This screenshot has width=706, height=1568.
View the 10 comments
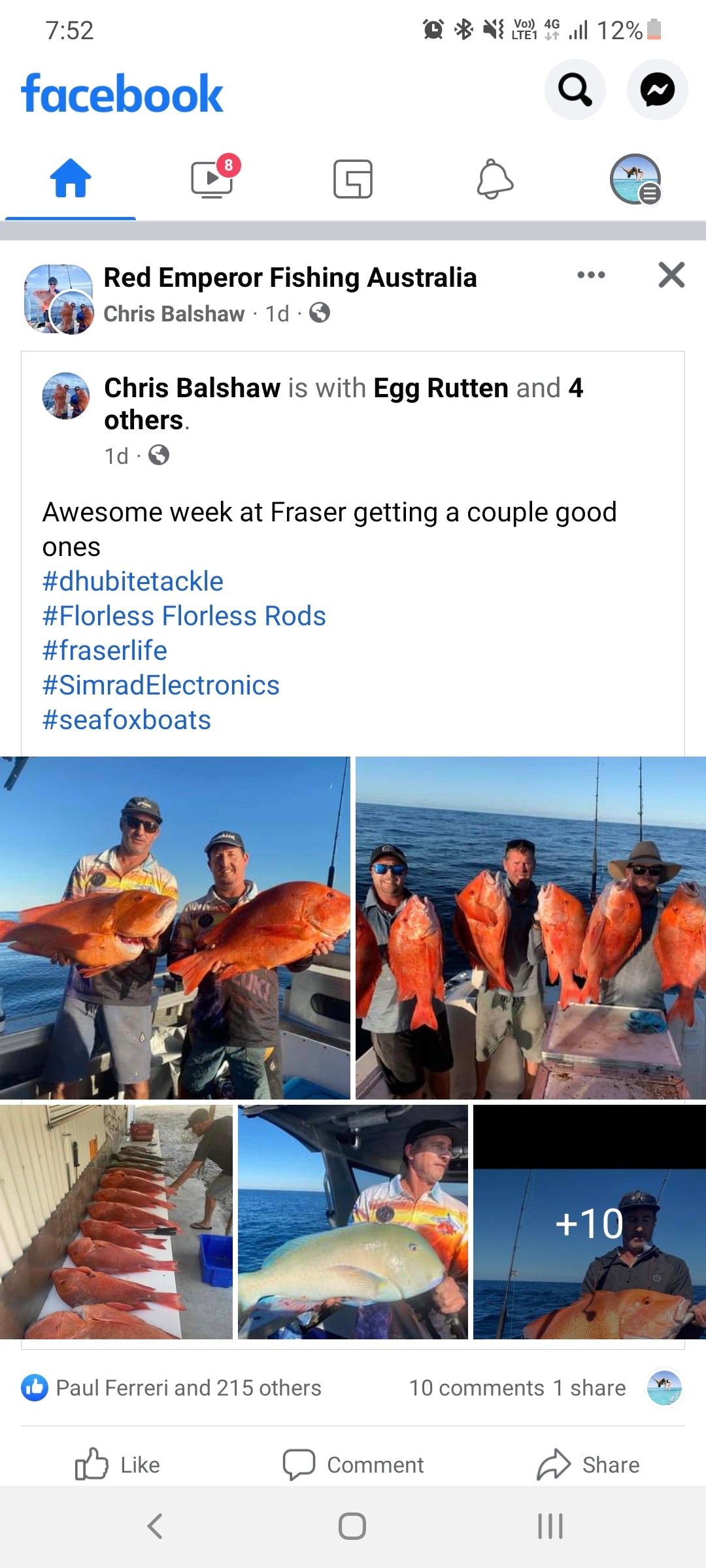tap(477, 1388)
